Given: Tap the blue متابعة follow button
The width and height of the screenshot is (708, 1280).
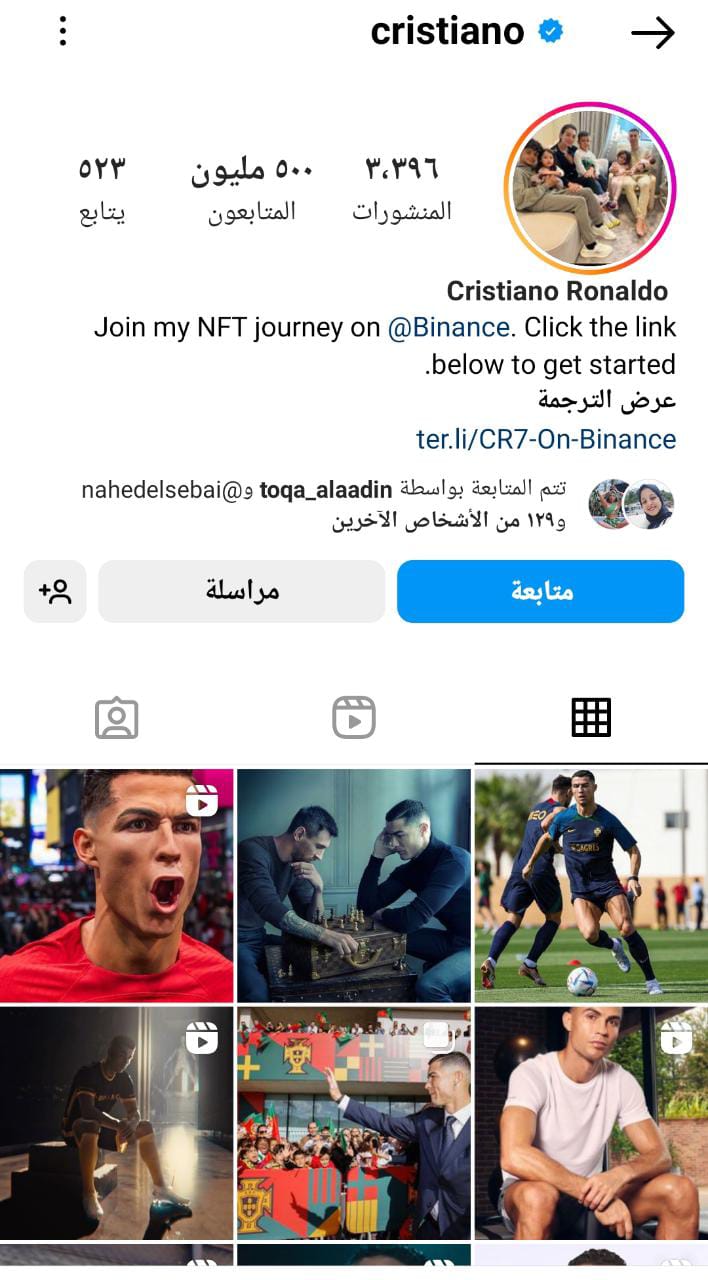Looking at the screenshot, I should tap(540, 591).
